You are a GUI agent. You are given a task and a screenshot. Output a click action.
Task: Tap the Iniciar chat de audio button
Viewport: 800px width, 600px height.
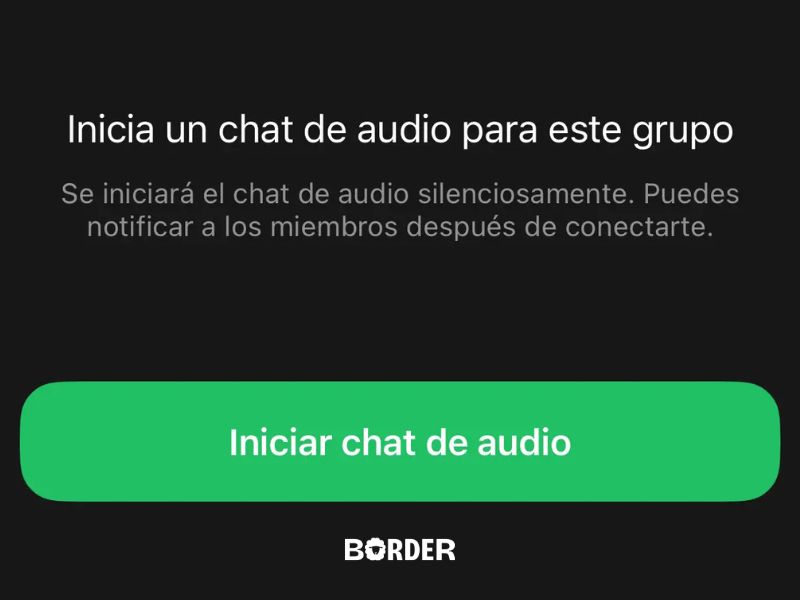[400, 441]
